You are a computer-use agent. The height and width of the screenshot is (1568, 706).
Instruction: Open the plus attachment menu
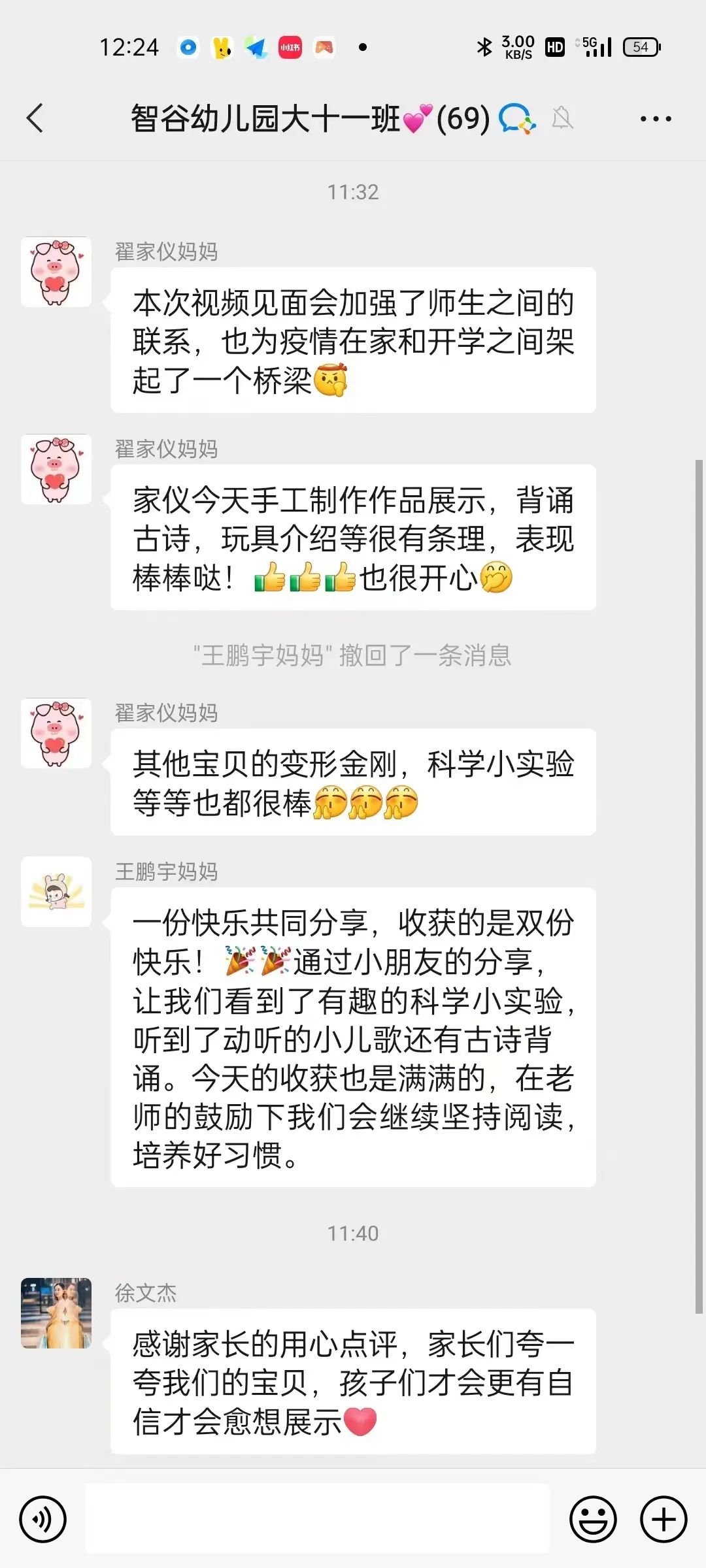663,1519
